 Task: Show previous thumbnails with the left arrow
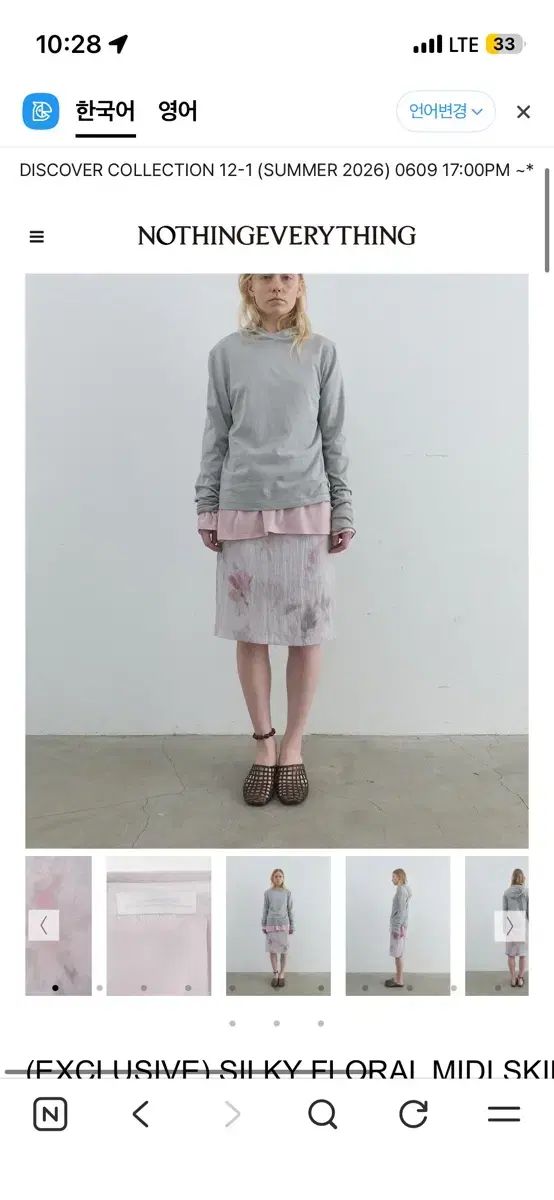(43, 925)
